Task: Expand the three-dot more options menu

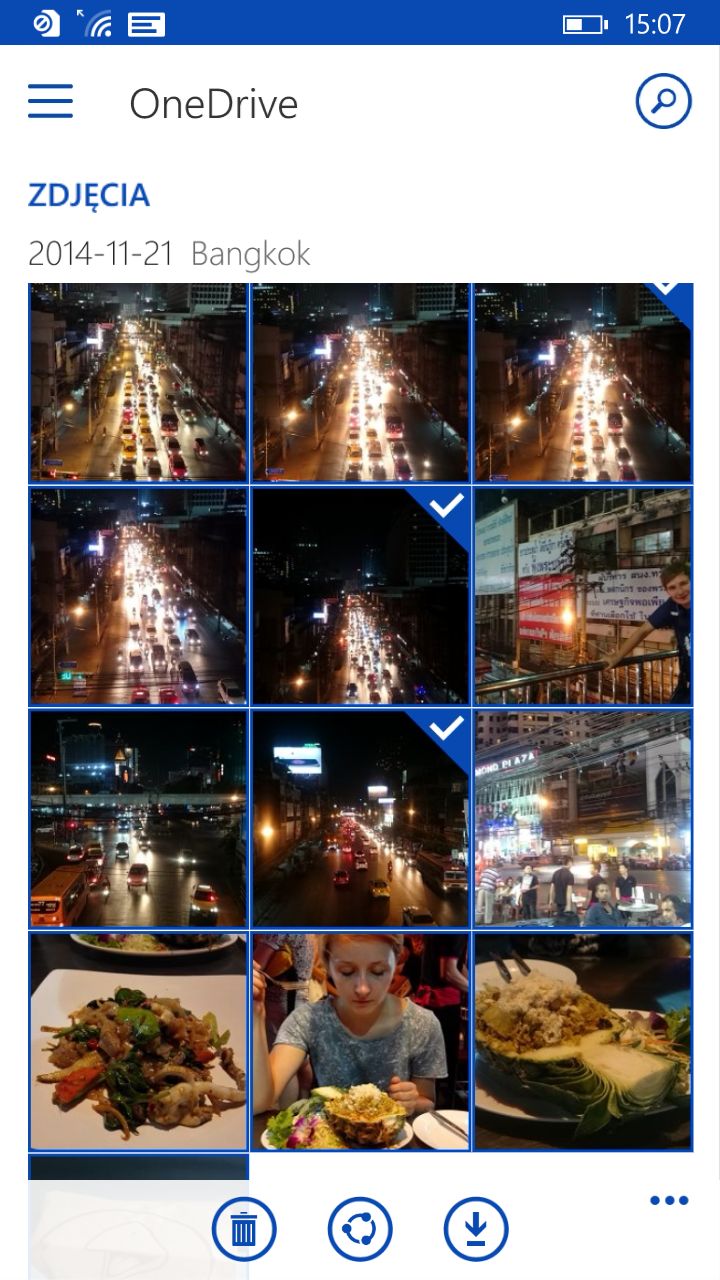Action: [668, 1201]
